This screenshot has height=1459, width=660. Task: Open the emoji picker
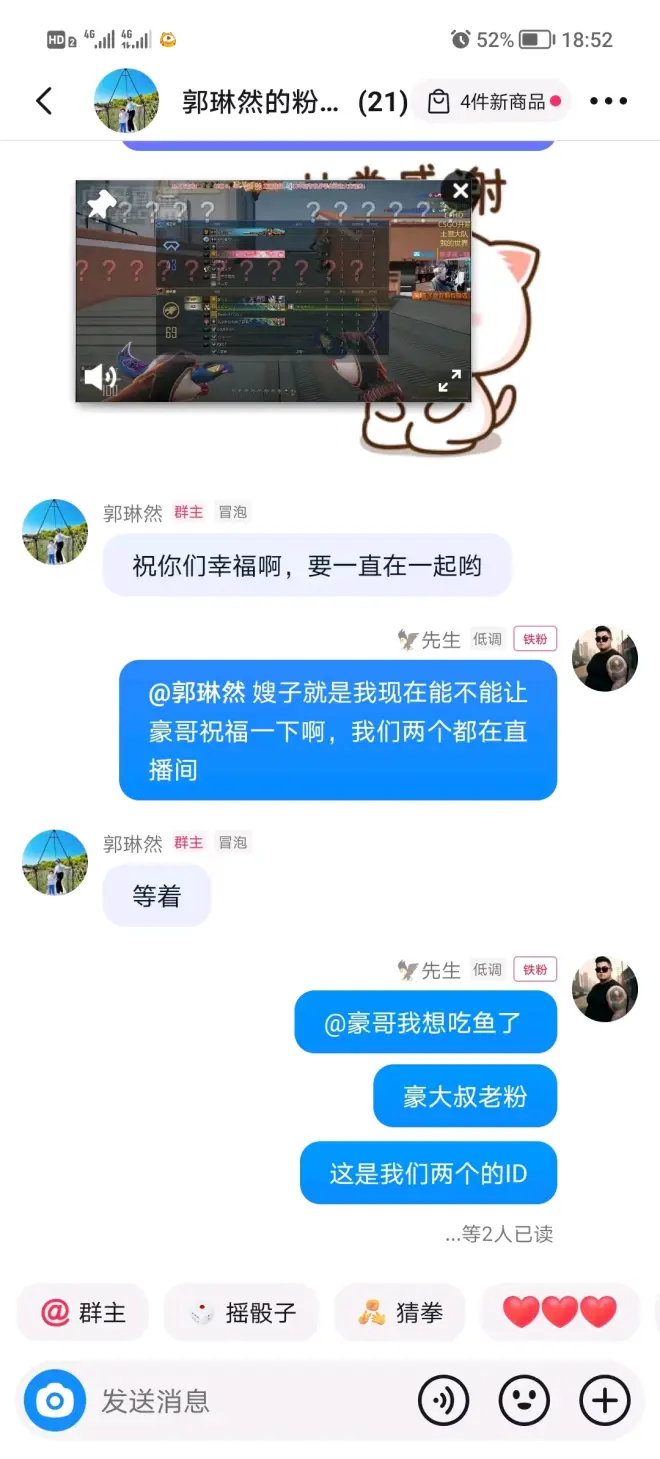[x=524, y=1401]
